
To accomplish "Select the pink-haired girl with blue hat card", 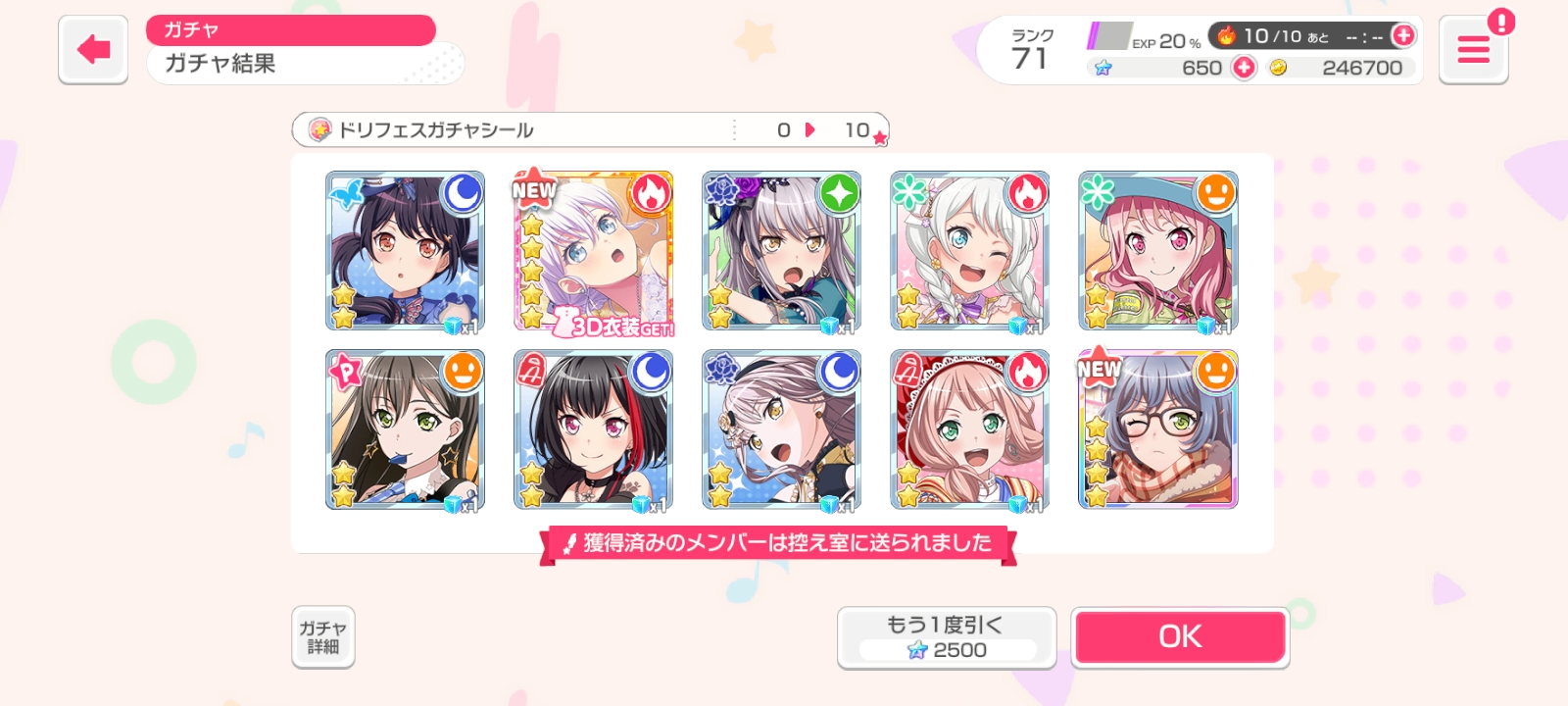I will (x=1157, y=252).
